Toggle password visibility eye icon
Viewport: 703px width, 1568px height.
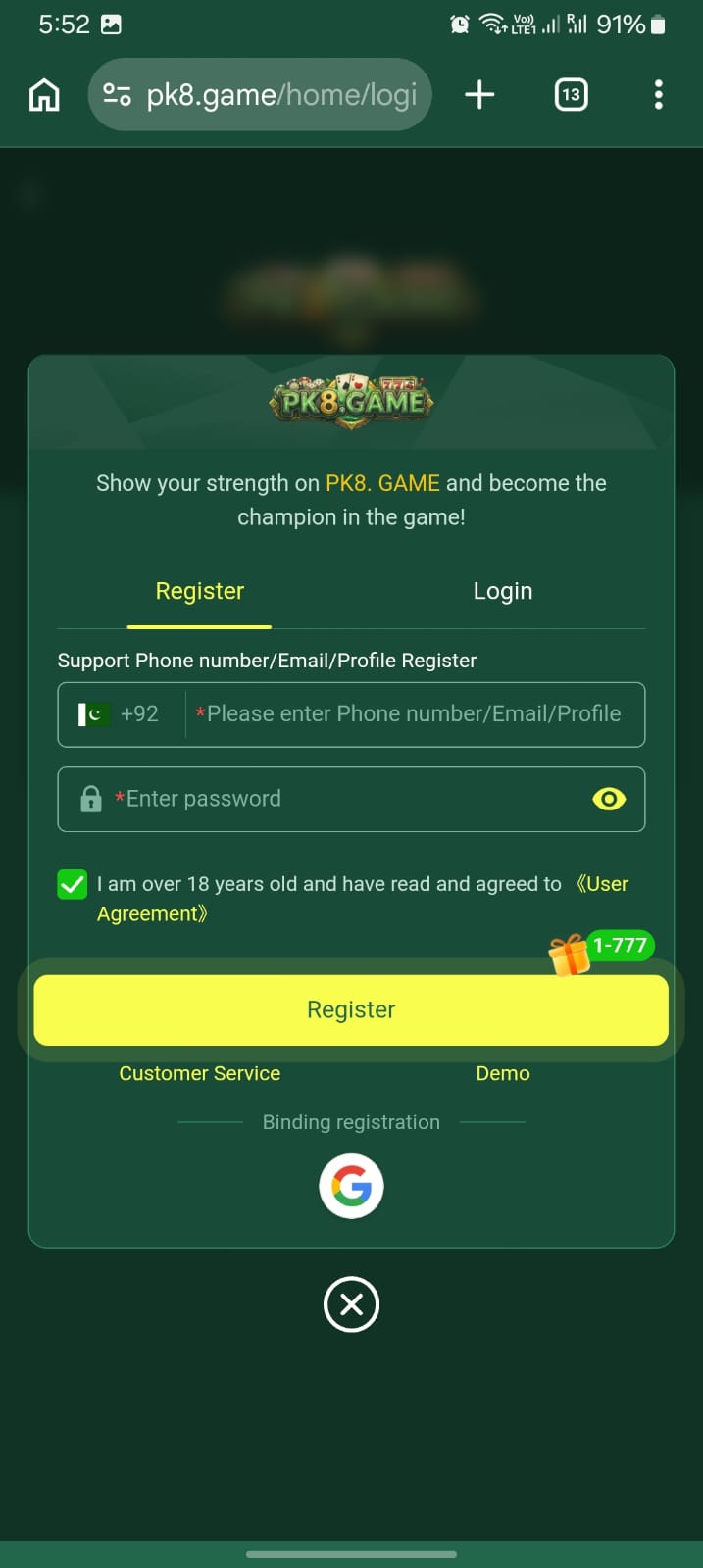tap(609, 799)
